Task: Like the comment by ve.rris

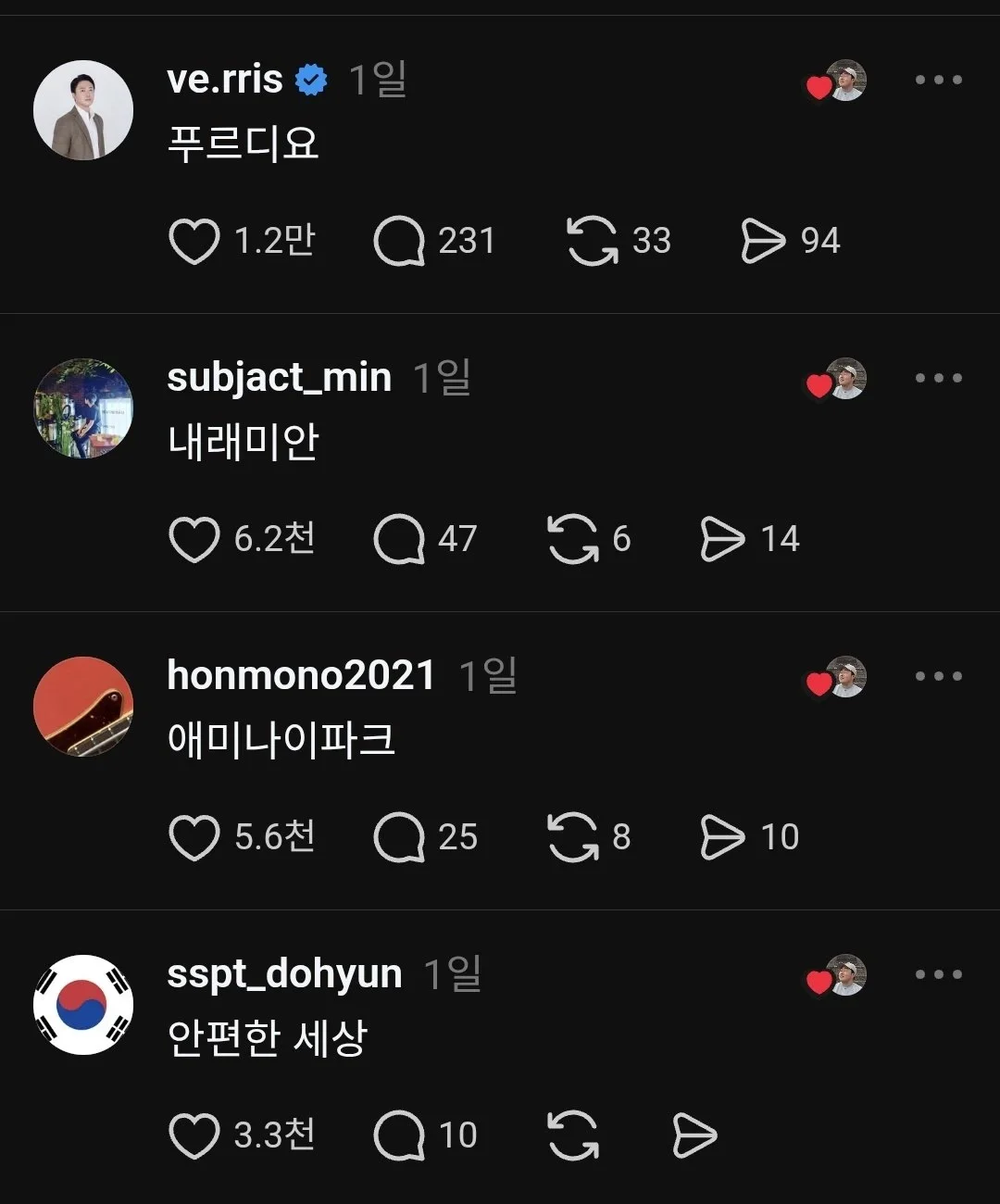Action: [x=194, y=242]
